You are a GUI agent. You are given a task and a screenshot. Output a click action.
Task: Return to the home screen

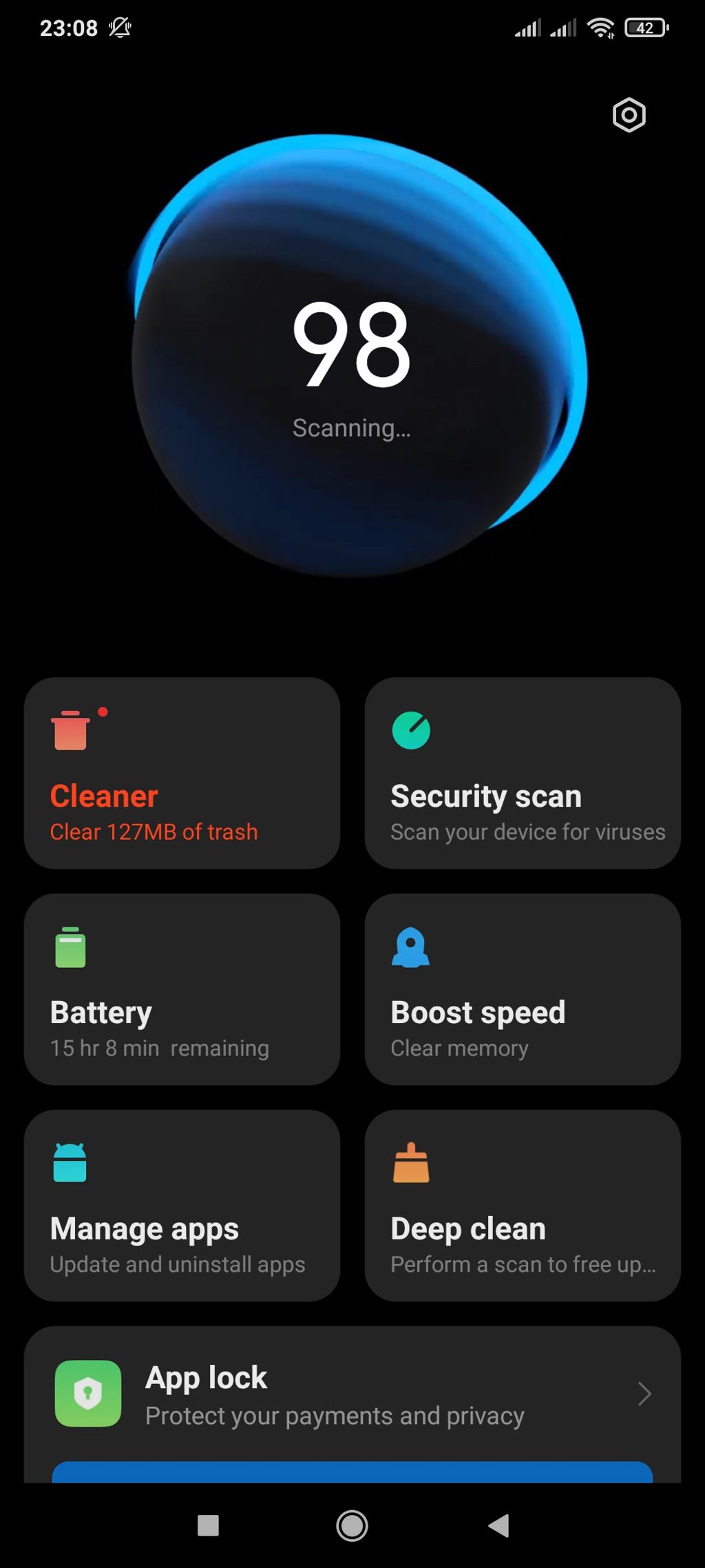(352, 1525)
